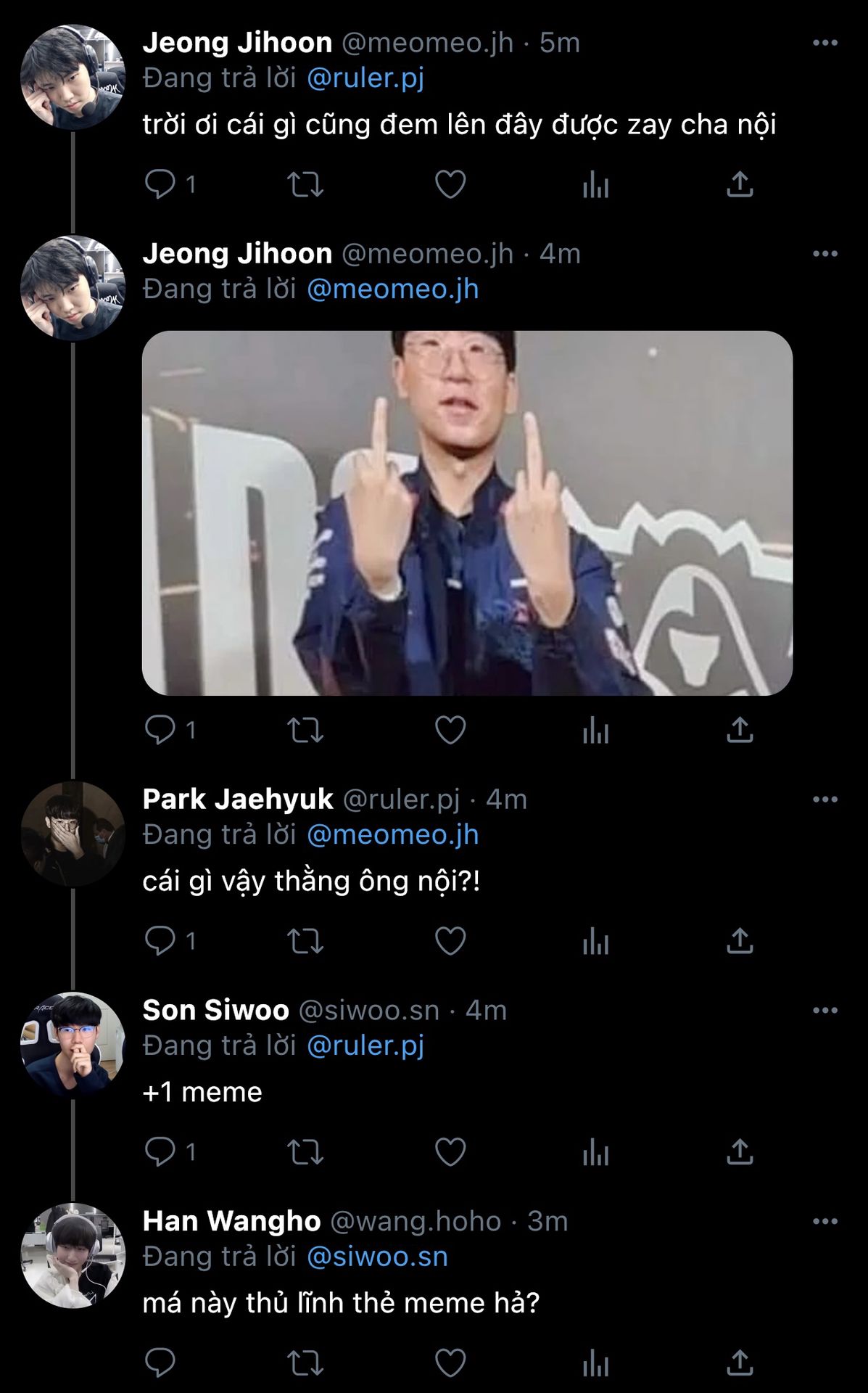Viewport: 868px width, 1393px height.
Task: Share Son Siwoo's +1 meme tweet
Action: tap(740, 1152)
